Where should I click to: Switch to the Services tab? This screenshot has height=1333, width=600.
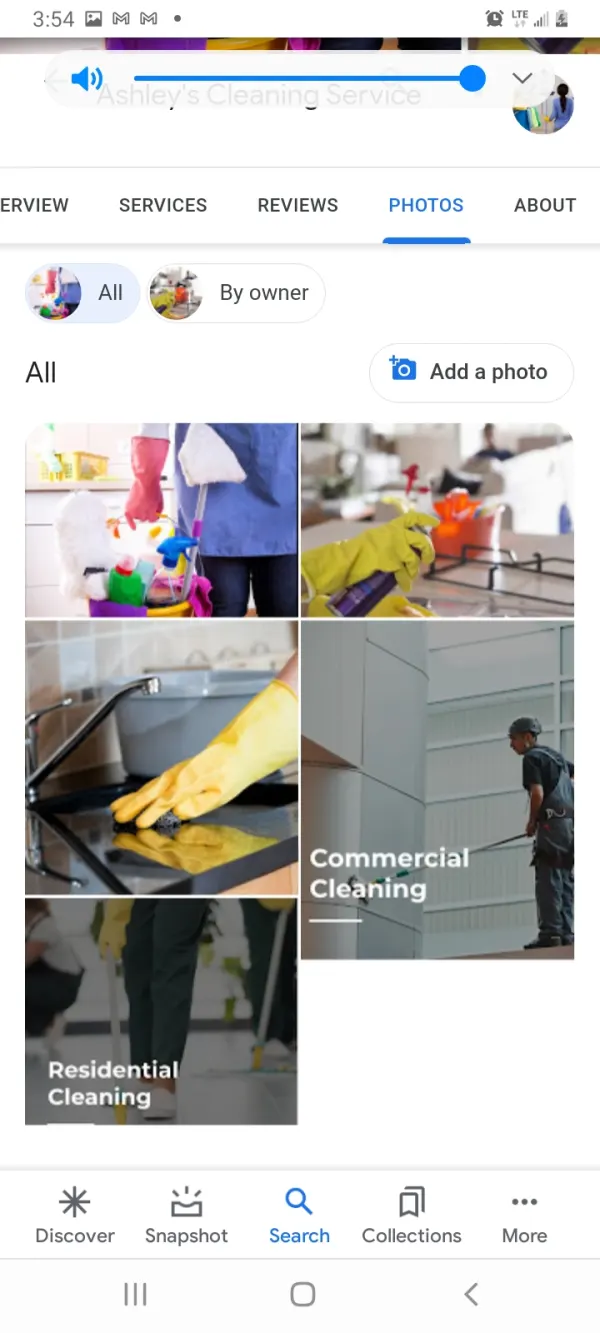[x=163, y=205]
